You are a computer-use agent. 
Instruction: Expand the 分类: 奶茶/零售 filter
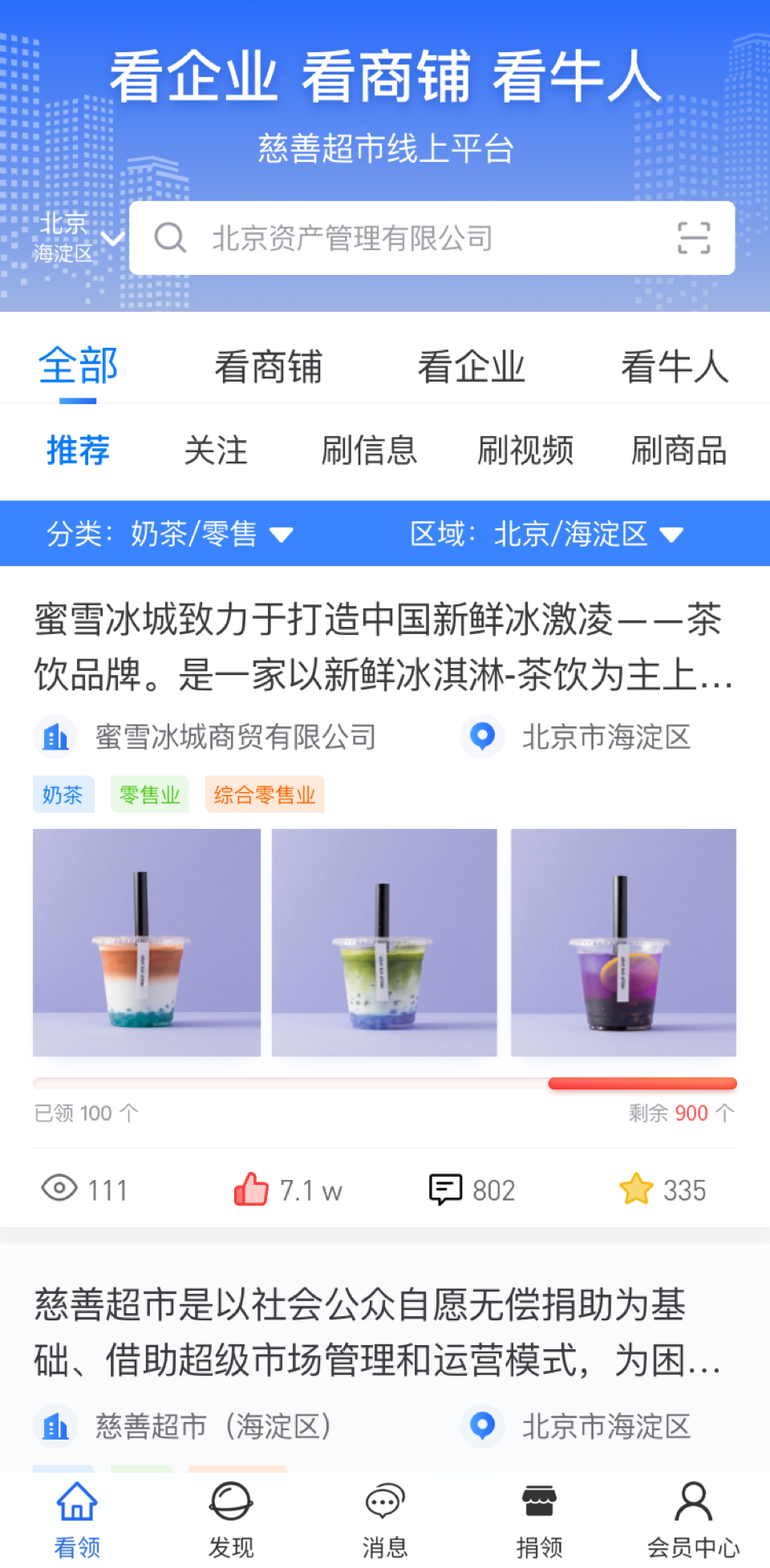click(170, 534)
